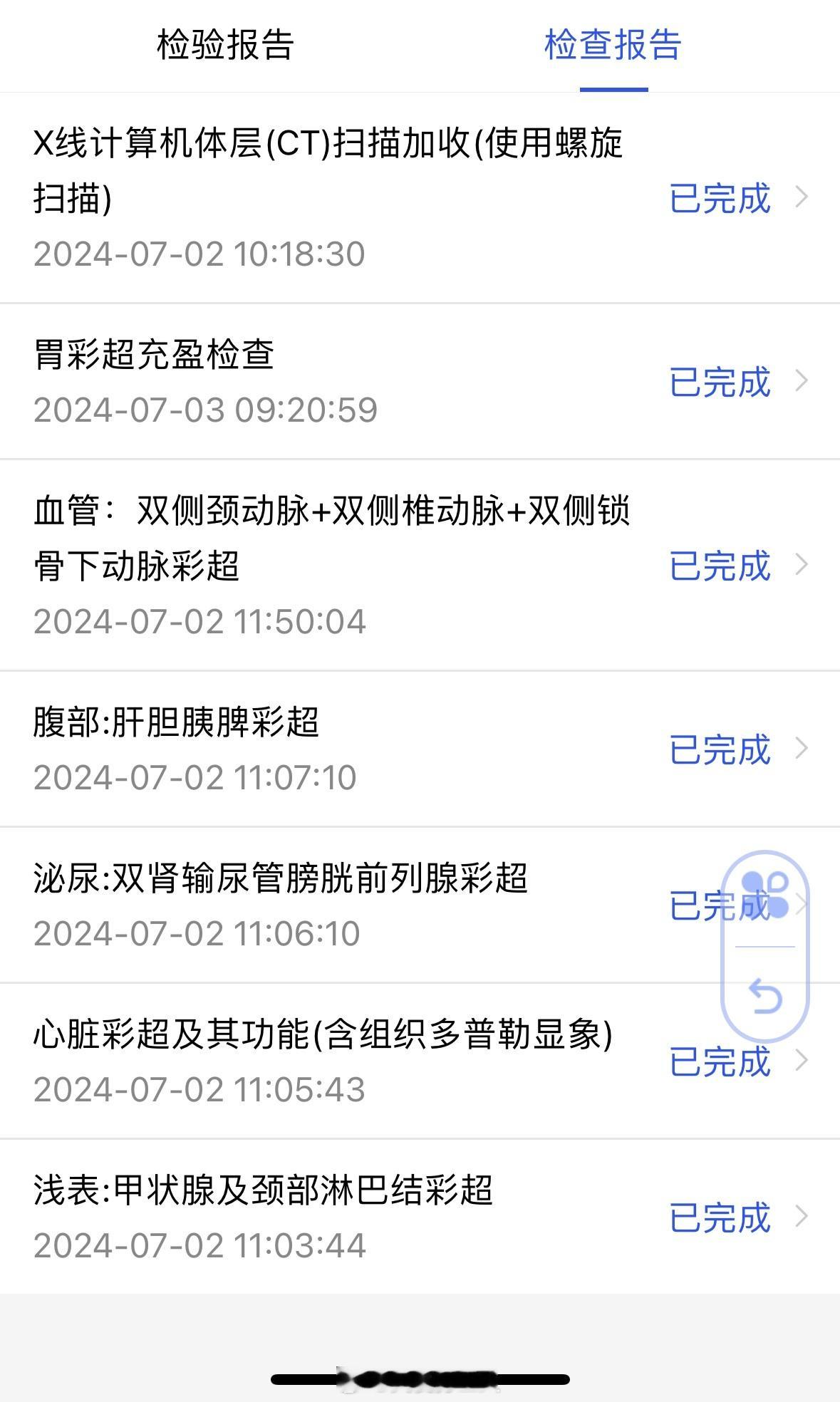Open the 泌尿:双肾输尿管膀胱前列腺彩超 report
The width and height of the screenshot is (840, 1402).
click(x=420, y=905)
